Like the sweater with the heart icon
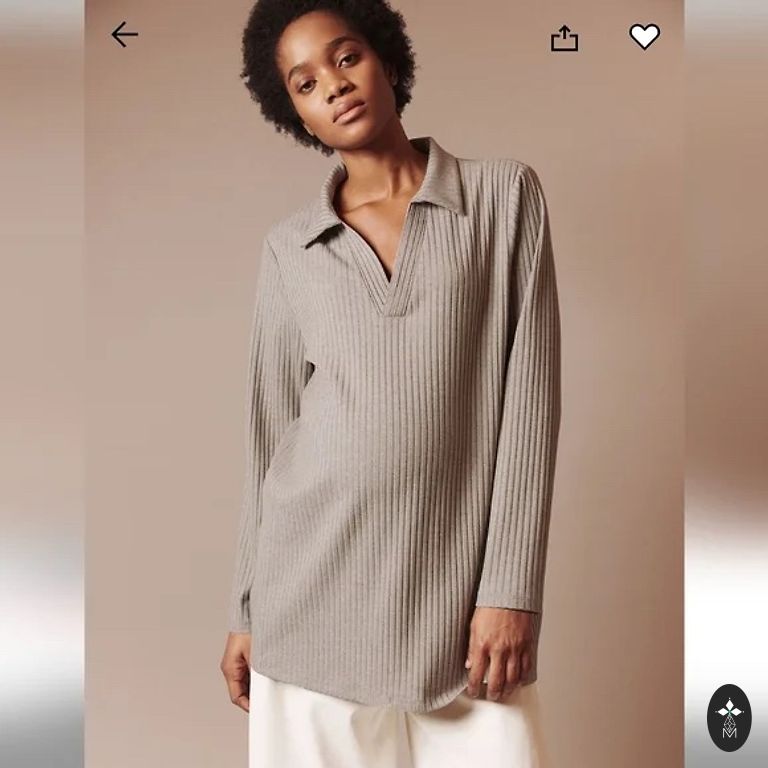This screenshot has width=768, height=768. click(644, 37)
